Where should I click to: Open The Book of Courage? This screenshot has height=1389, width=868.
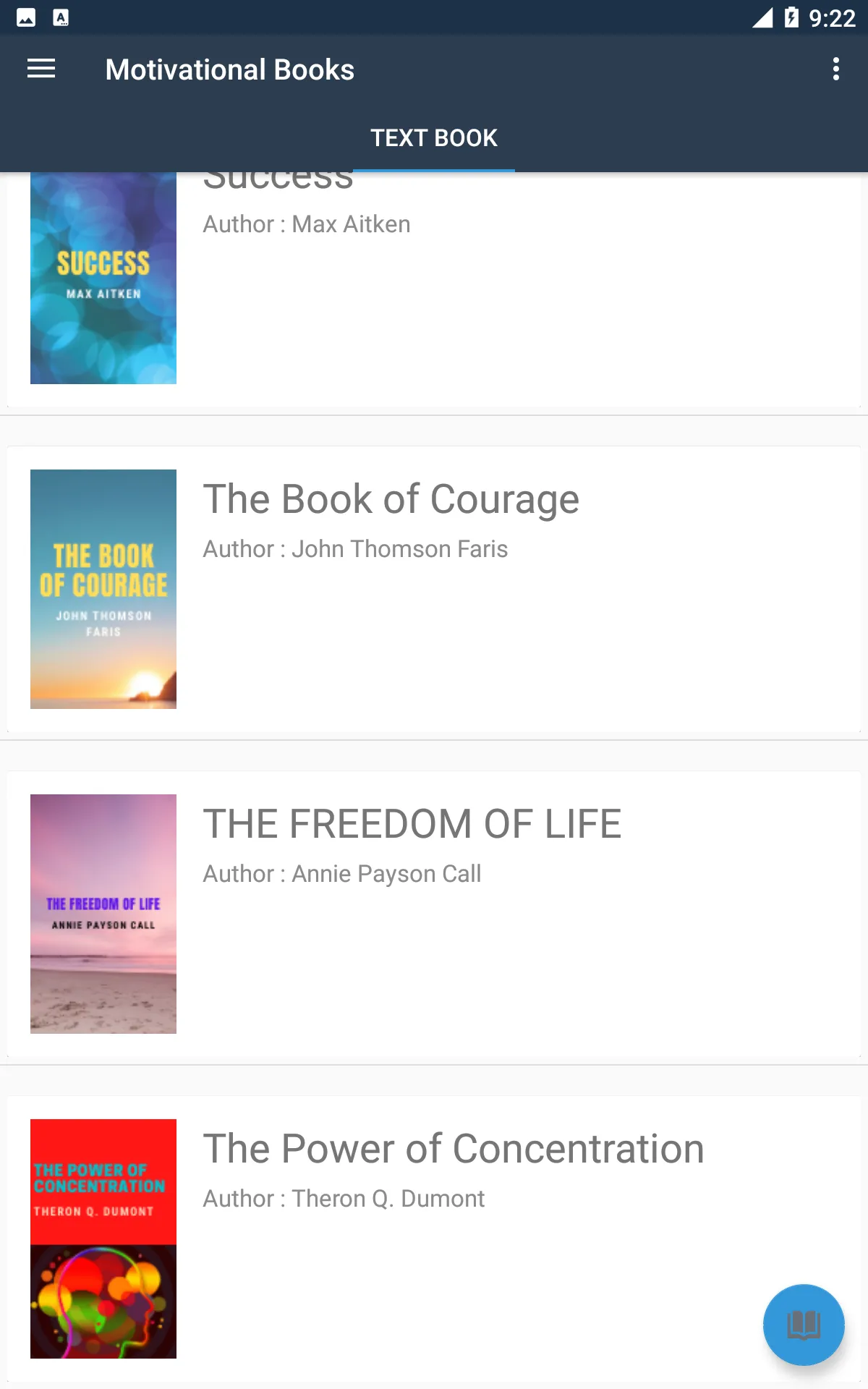[434, 589]
